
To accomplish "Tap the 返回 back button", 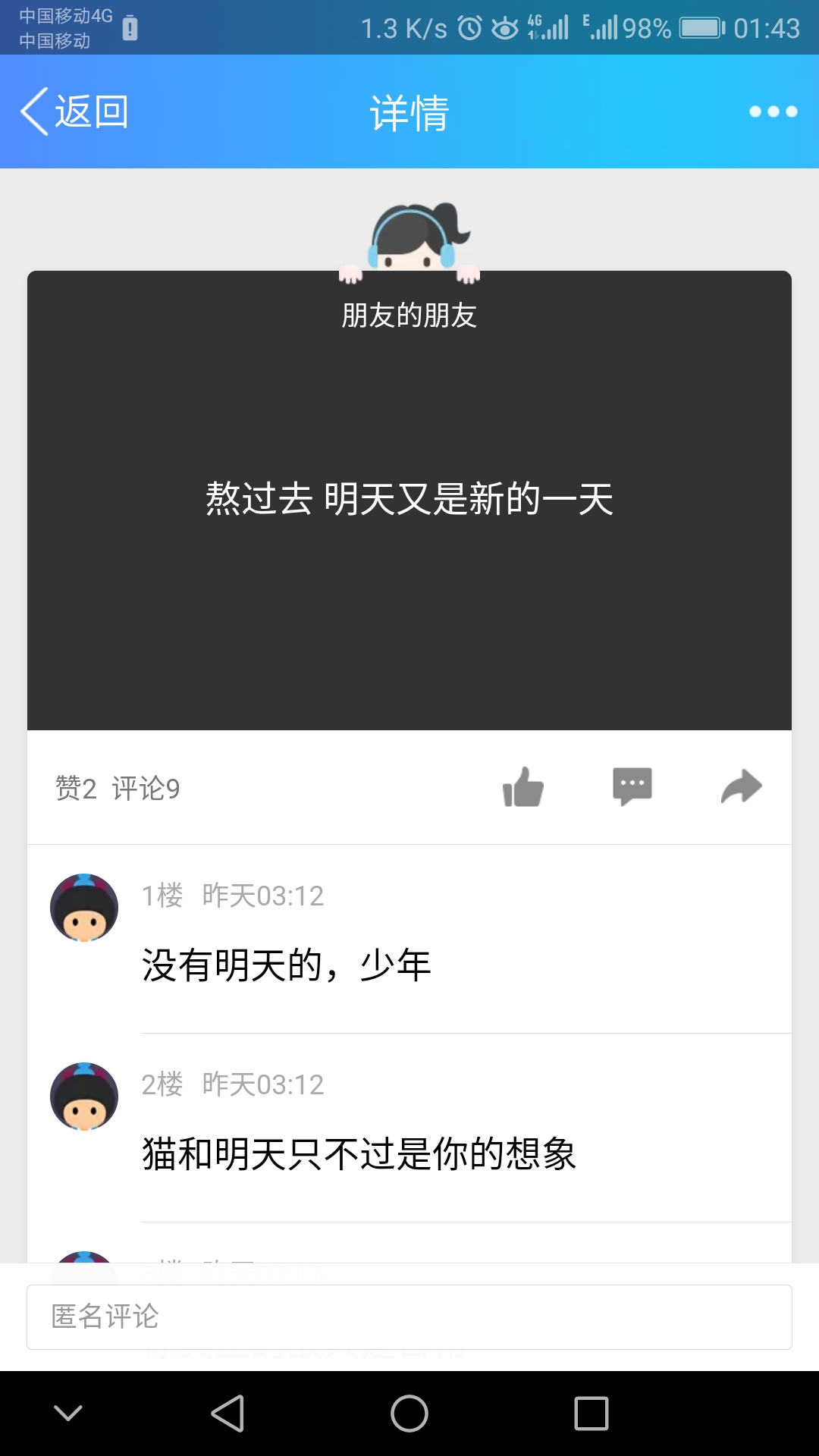I will [74, 111].
